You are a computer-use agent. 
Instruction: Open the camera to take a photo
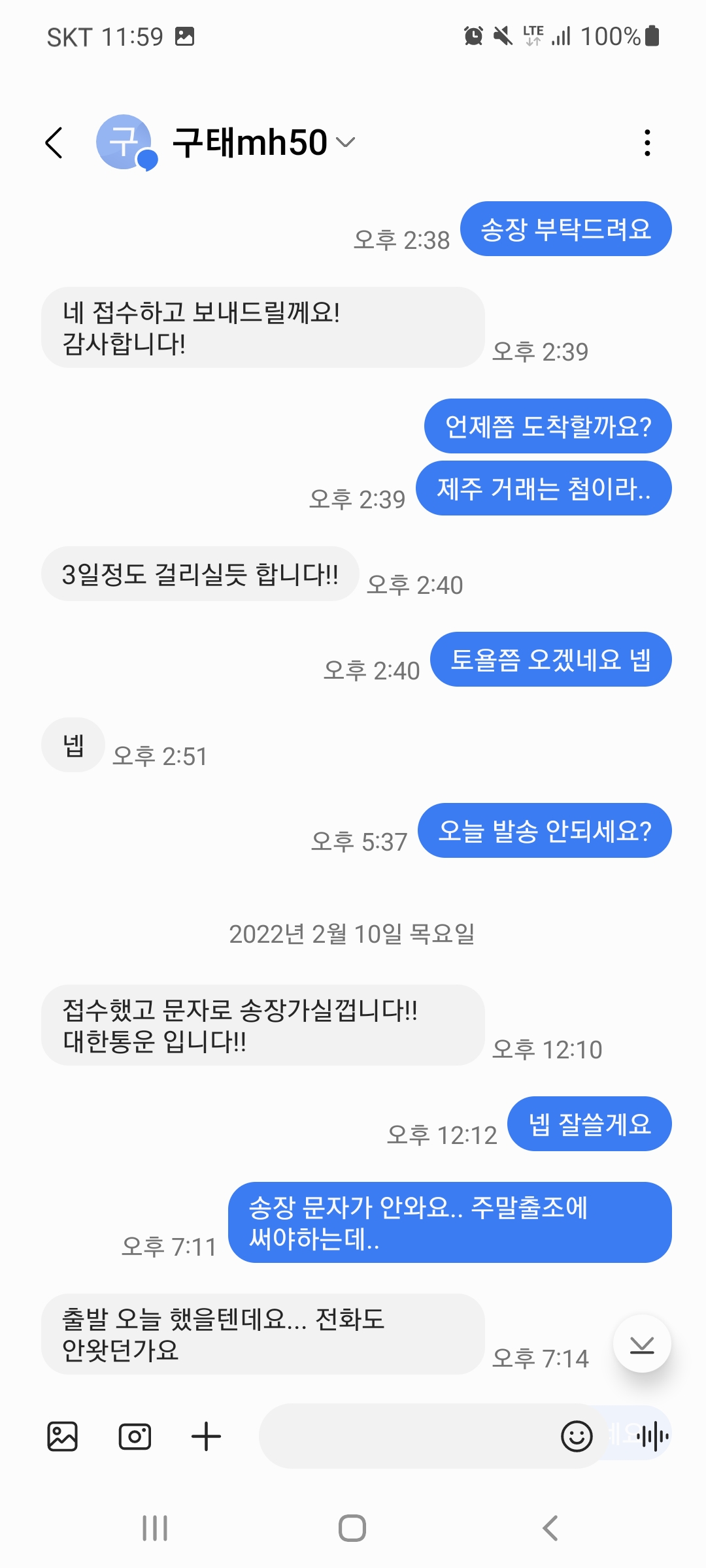(x=135, y=1436)
